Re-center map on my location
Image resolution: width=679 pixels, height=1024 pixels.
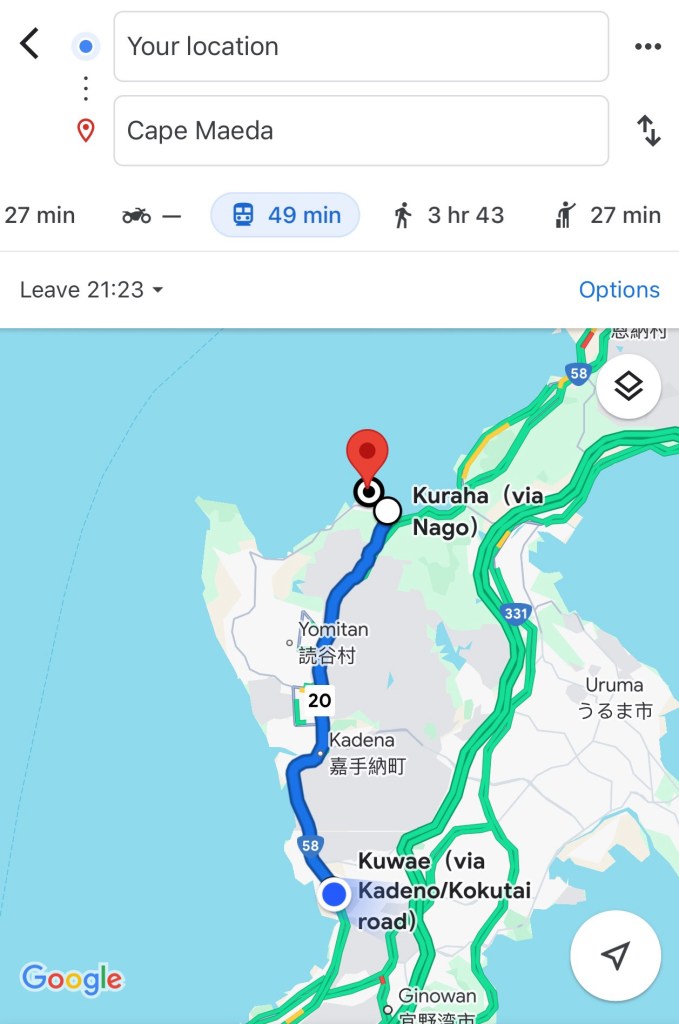pyautogui.click(x=615, y=956)
